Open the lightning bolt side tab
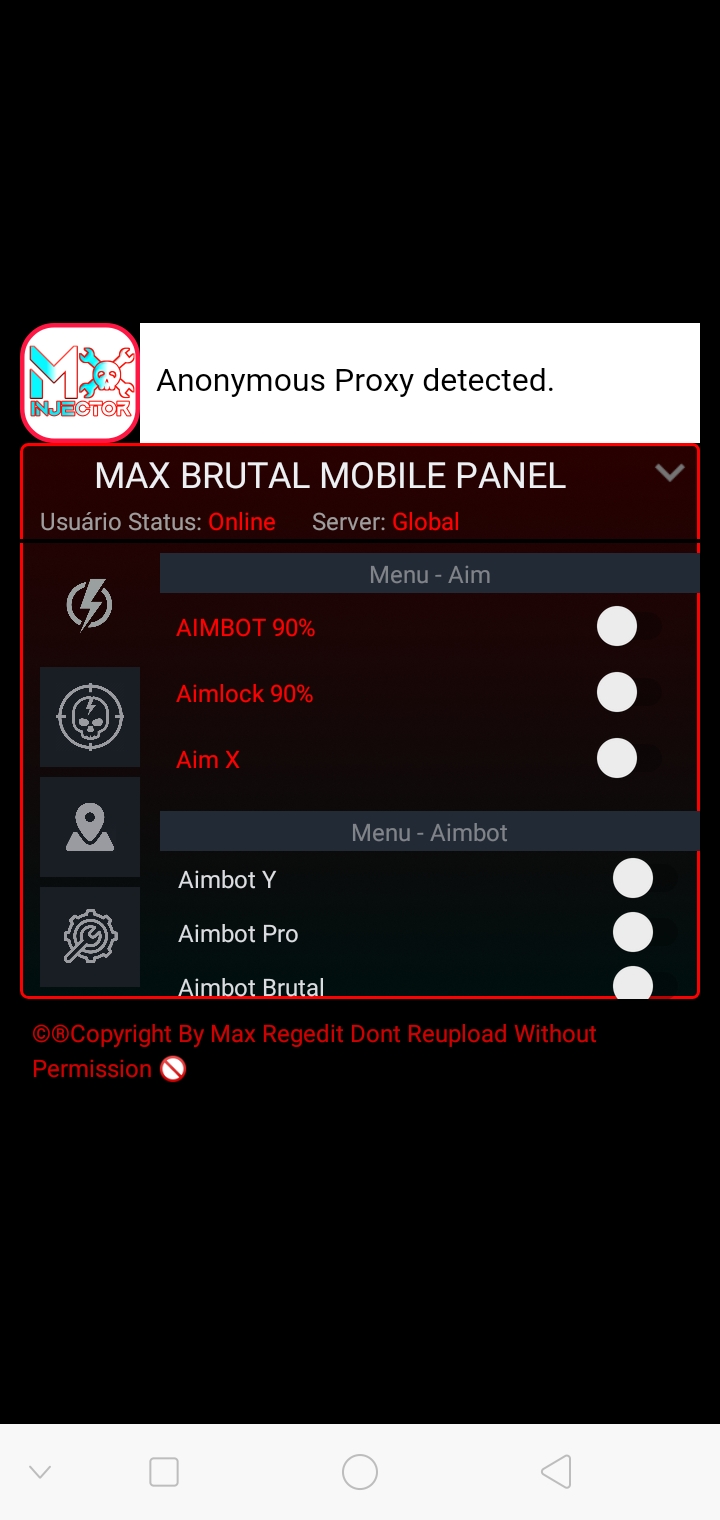 tap(90, 606)
